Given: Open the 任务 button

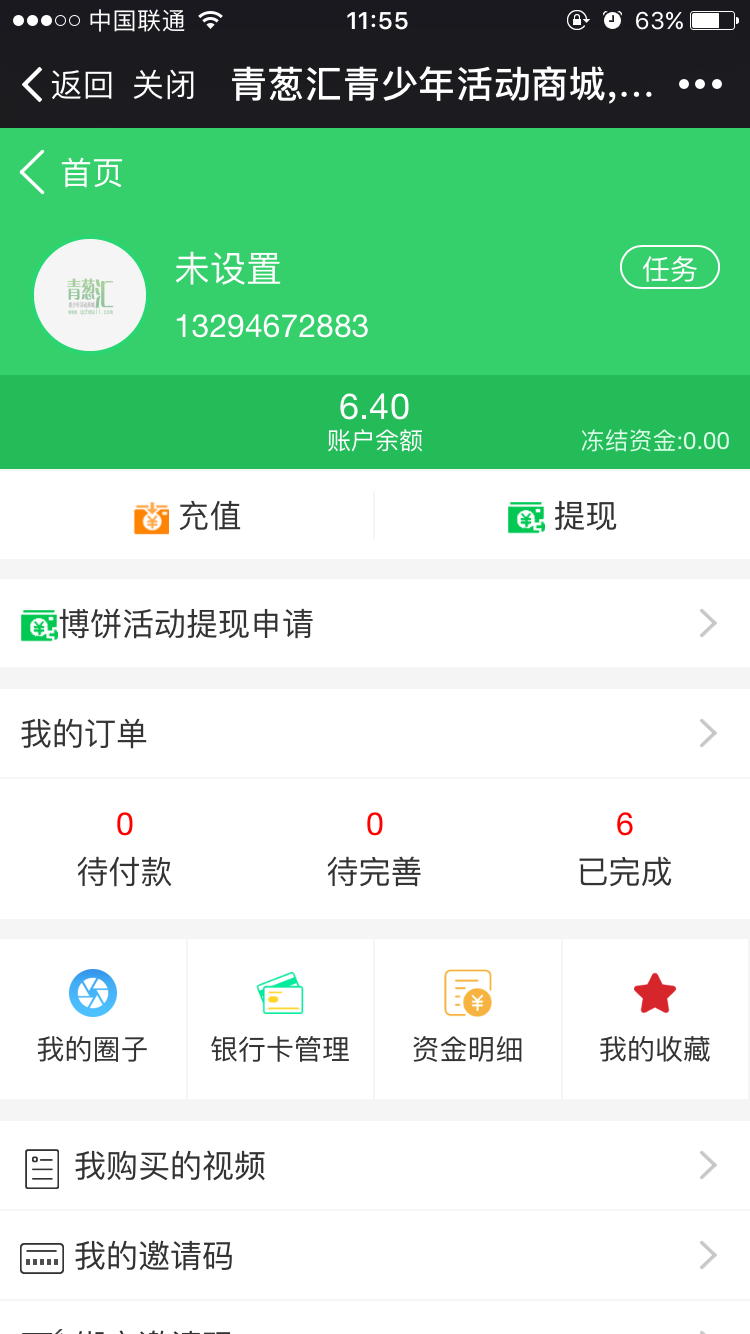Looking at the screenshot, I should click(670, 267).
